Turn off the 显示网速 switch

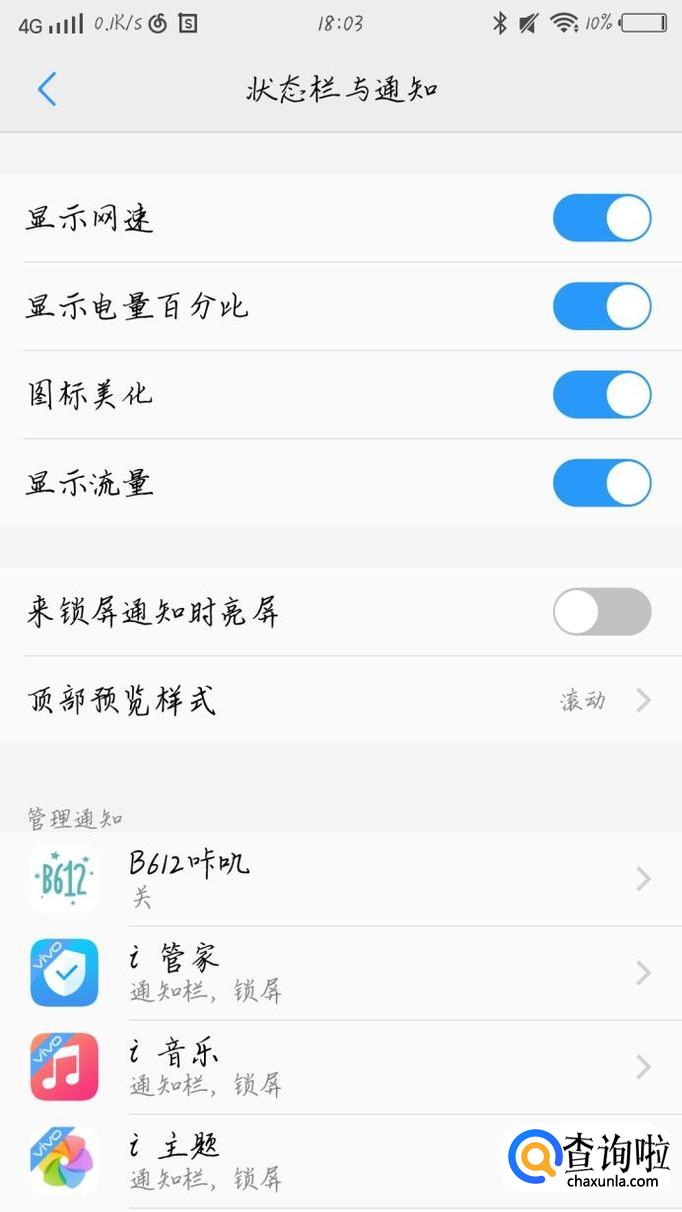pos(602,218)
